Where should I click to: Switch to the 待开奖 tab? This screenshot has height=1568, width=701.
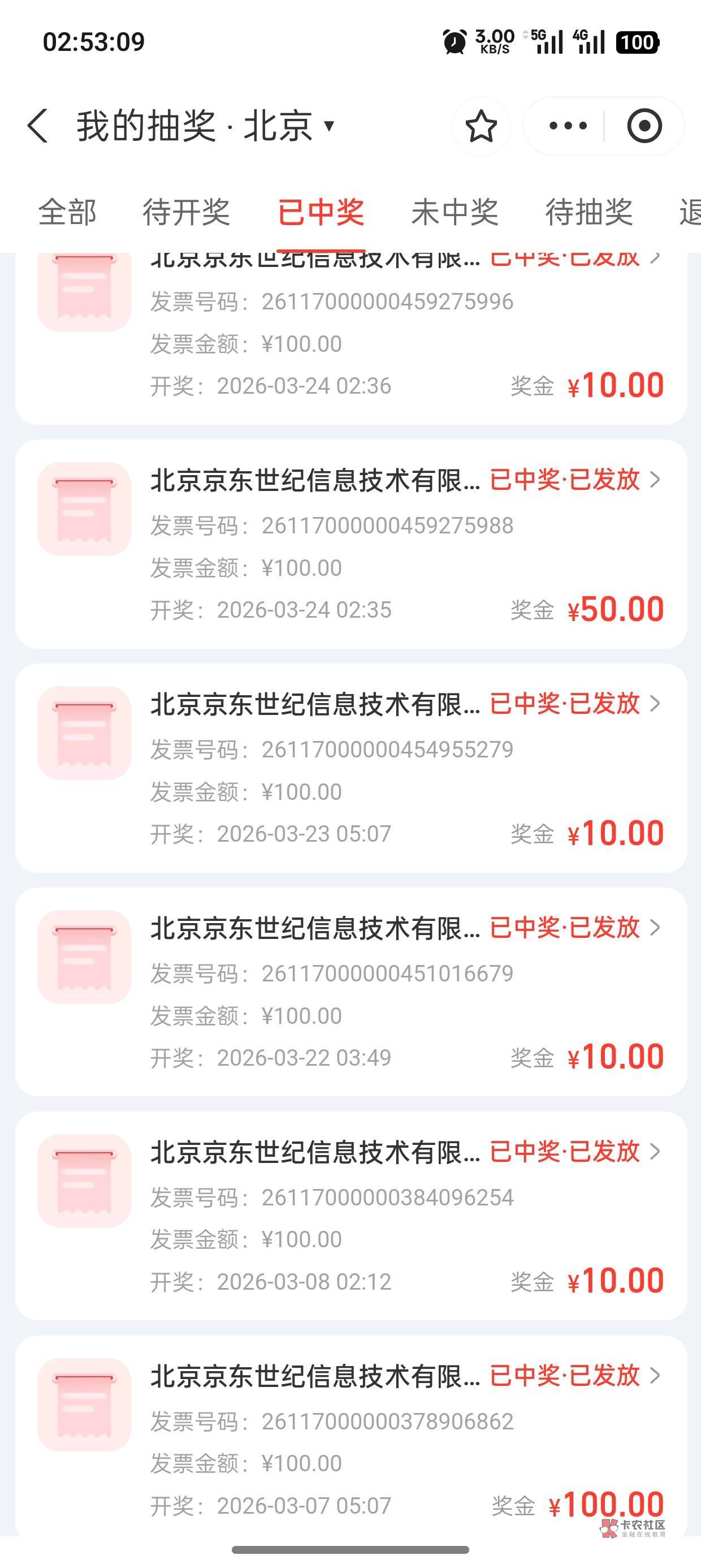tap(186, 213)
